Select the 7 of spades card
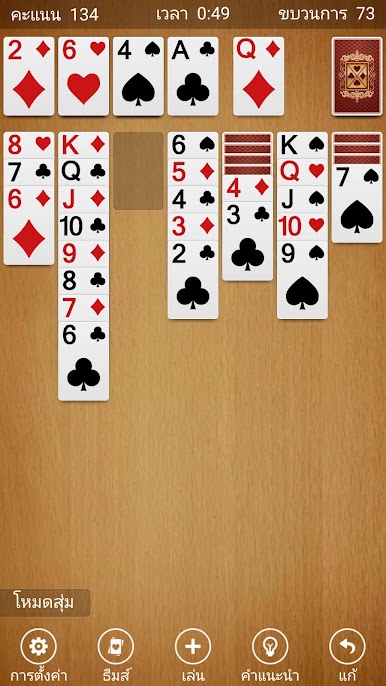This screenshot has height=686, width=386. click(357, 203)
